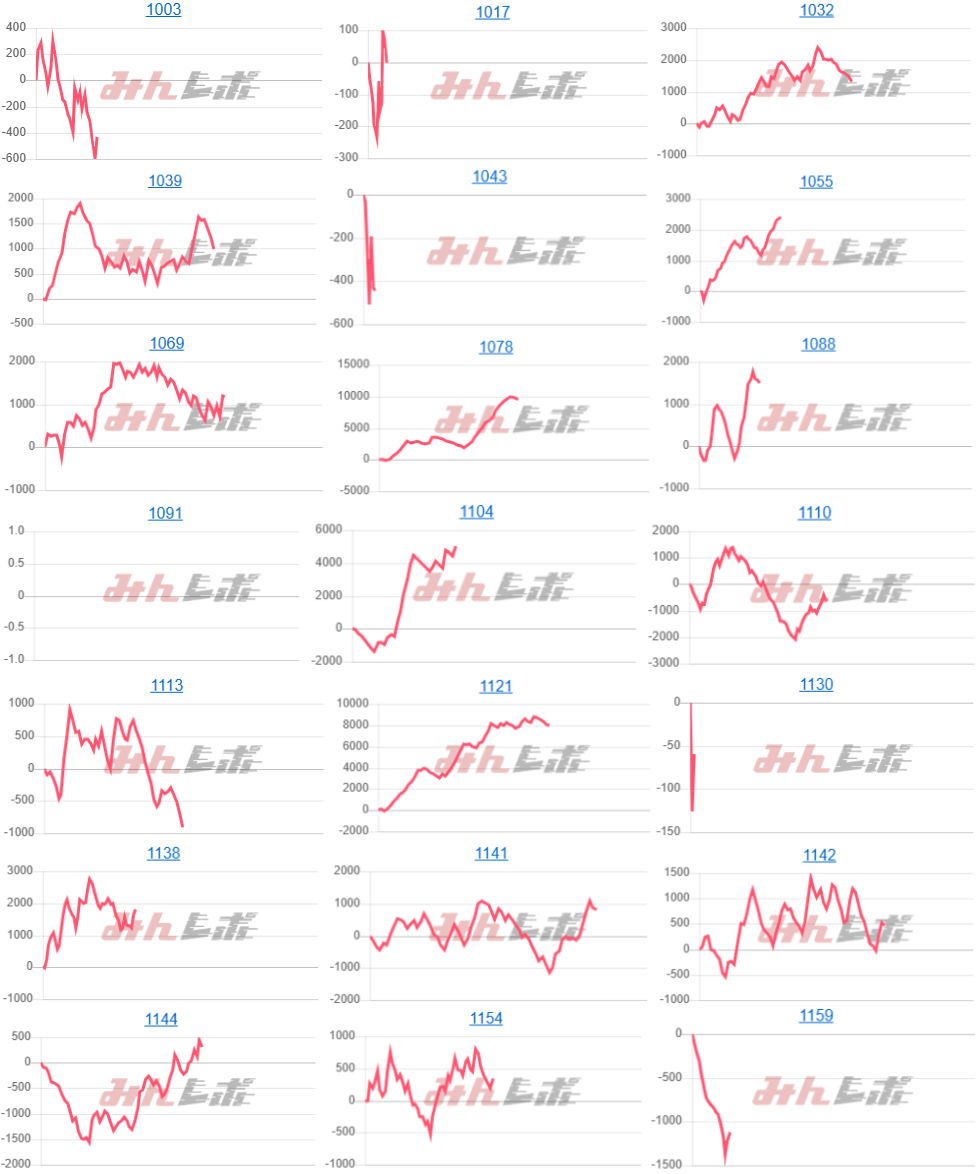The width and height of the screenshot is (979, 1174).
Task: Open the 1091 link
Action: (x=165, y=514)
